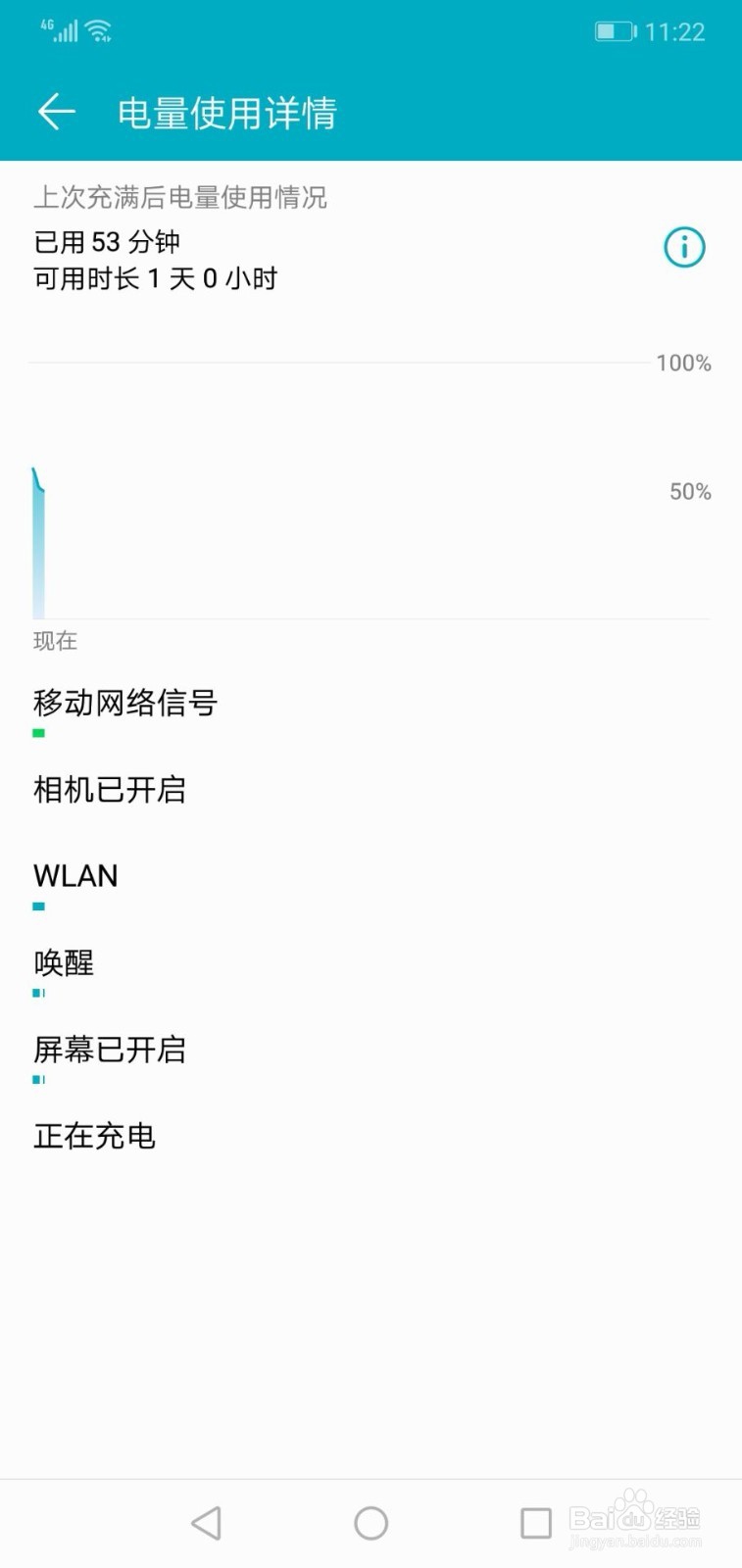Image resolution: width=742 pixels, height=1568 pixels.
Task: Tap the home circle navigation icon
Action: pyautogui.click(x=371, y=1522)
